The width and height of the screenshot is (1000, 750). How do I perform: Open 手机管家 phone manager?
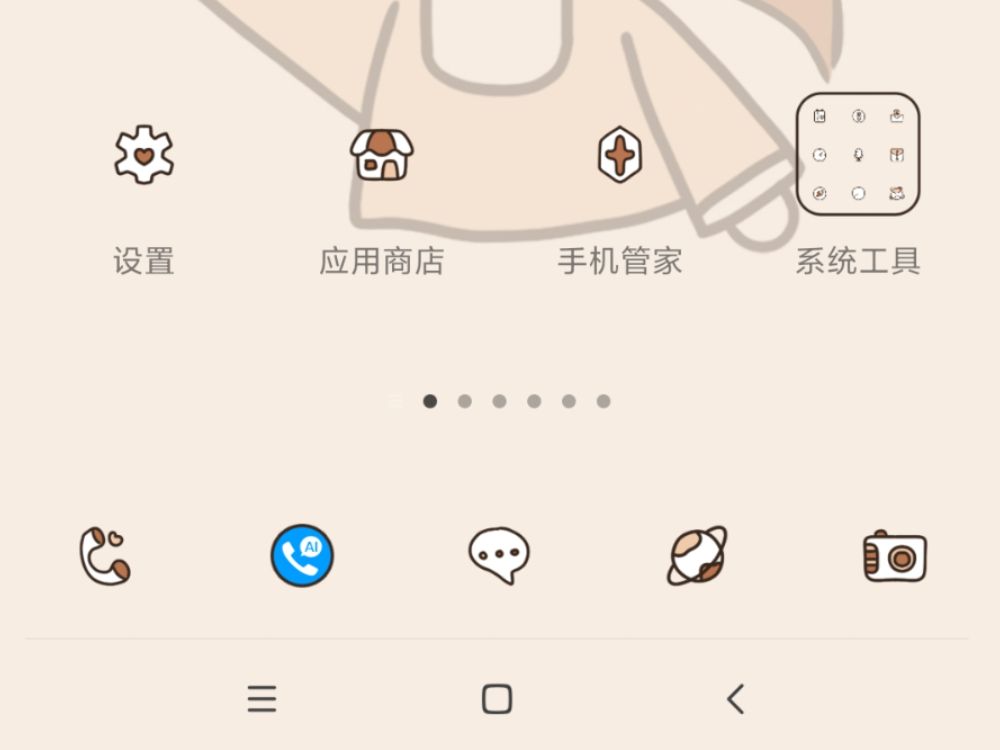(x=619, y=156)
